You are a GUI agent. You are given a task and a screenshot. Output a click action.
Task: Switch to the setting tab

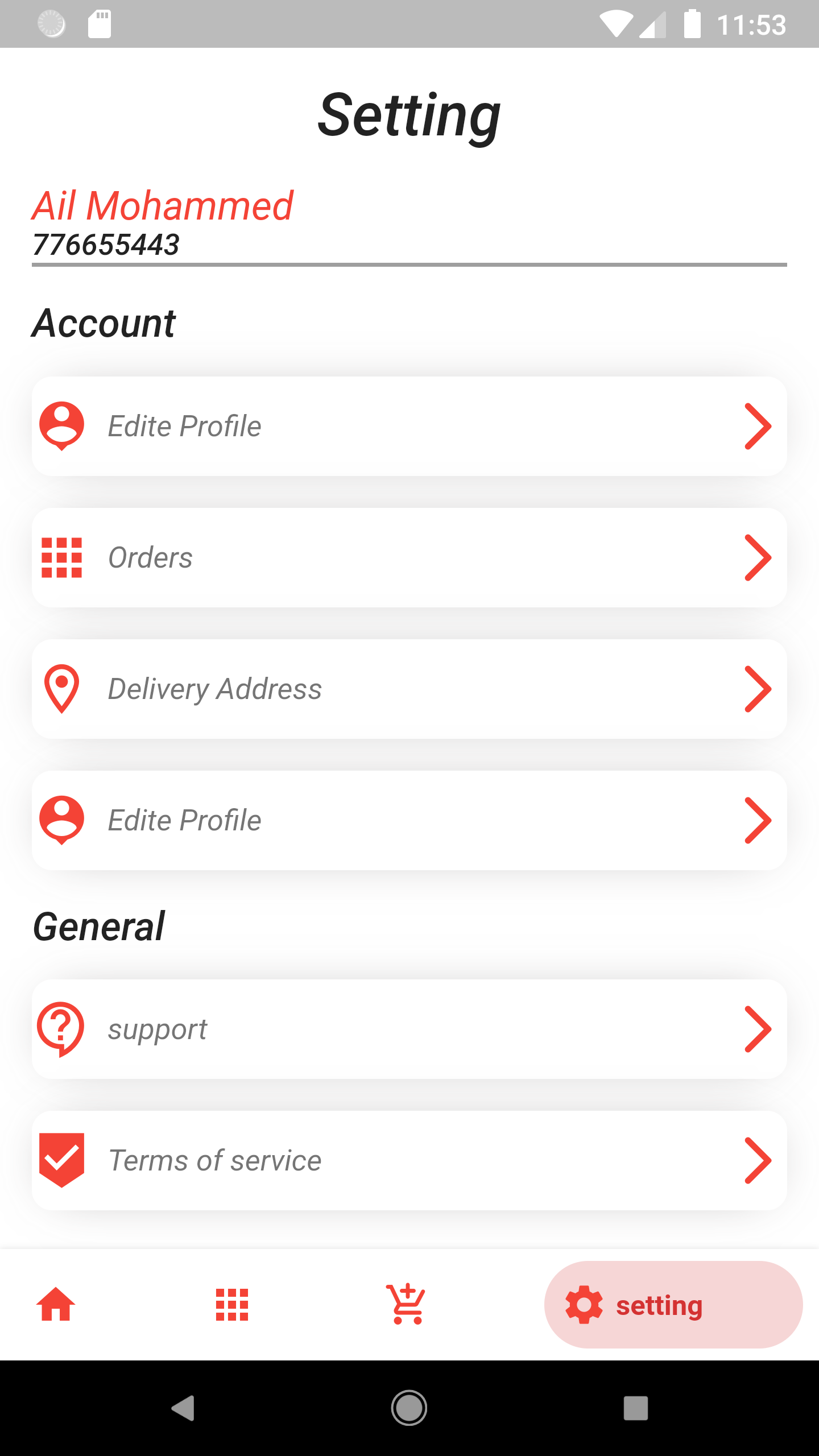[672, 1304]
